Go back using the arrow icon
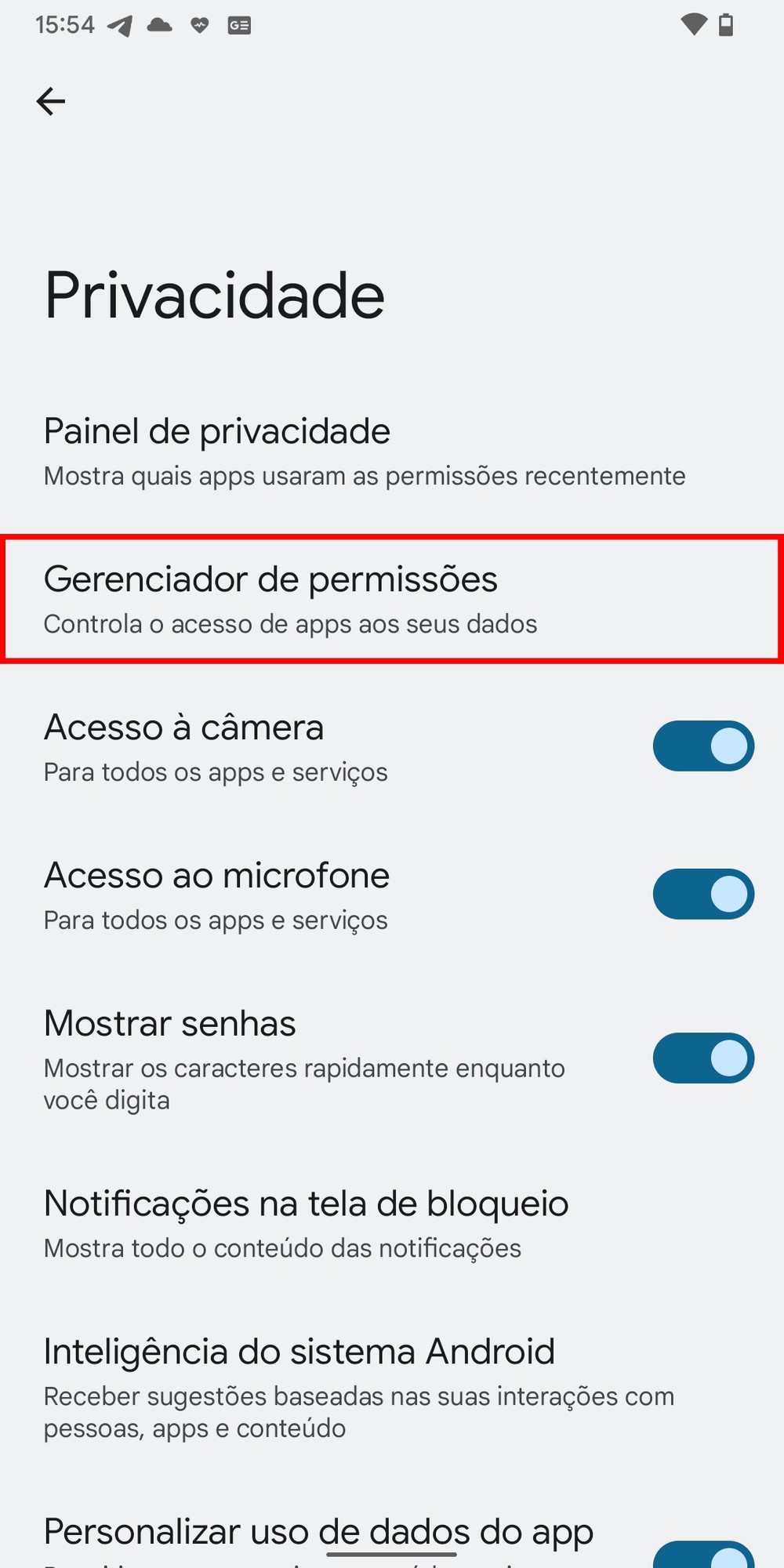This screenshot has height=1568, width=784. point(51,101)
